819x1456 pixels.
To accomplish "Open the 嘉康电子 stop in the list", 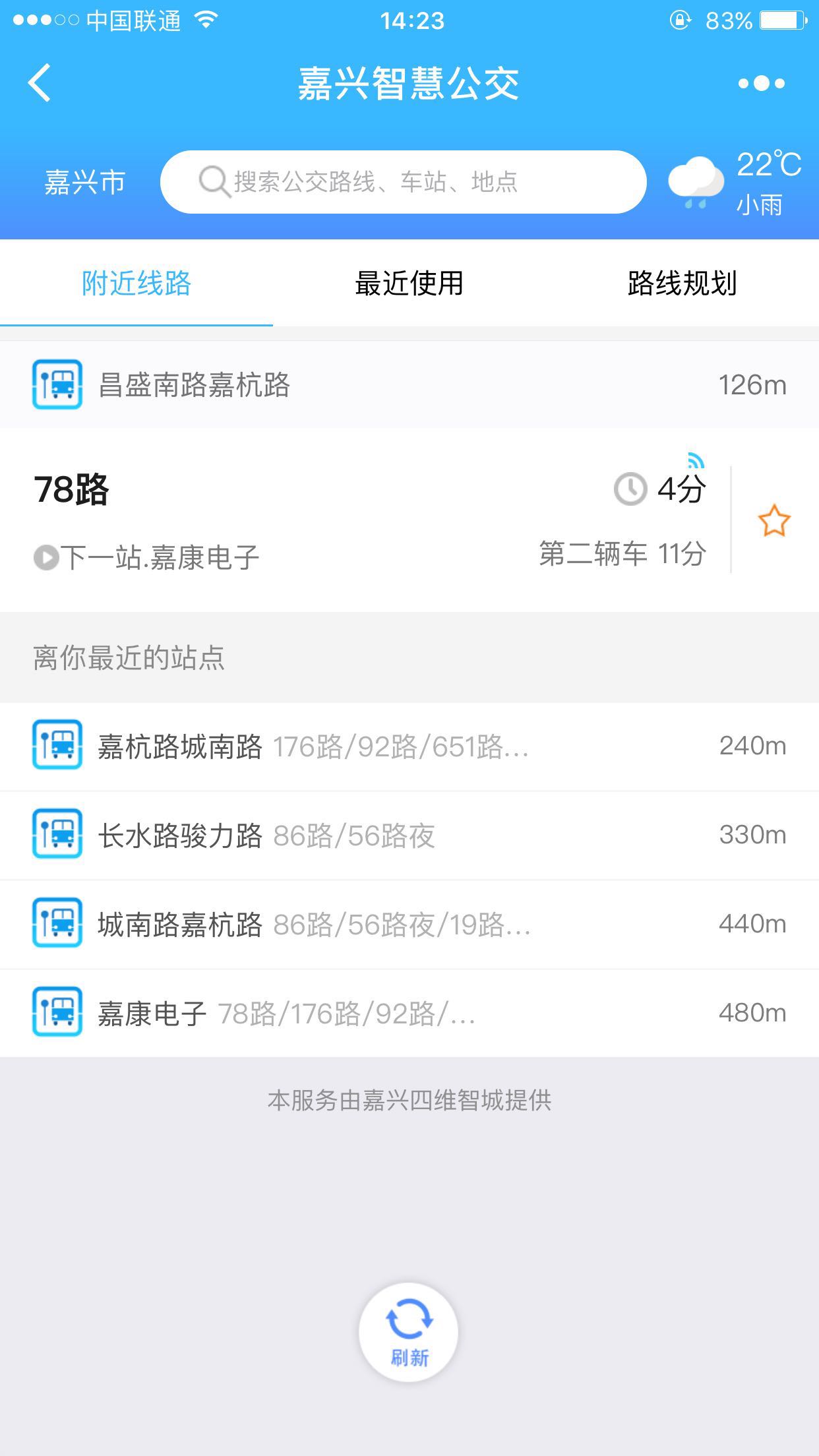I will tap(409, 1013).
